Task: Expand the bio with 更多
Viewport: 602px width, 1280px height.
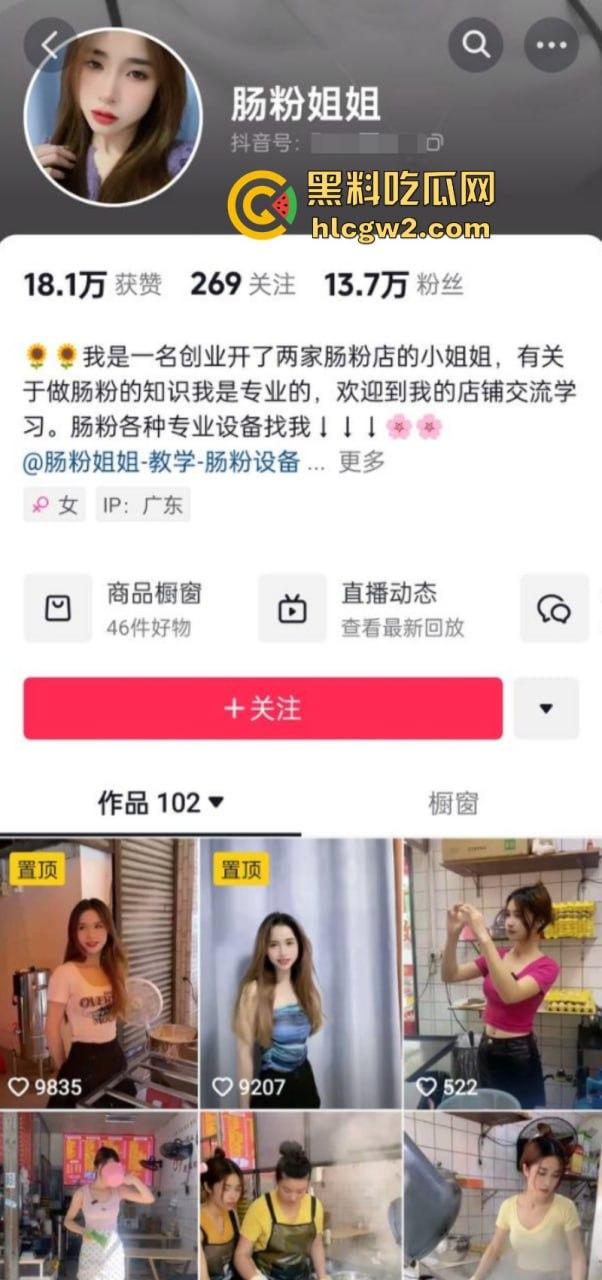Action: click(361, 462)
